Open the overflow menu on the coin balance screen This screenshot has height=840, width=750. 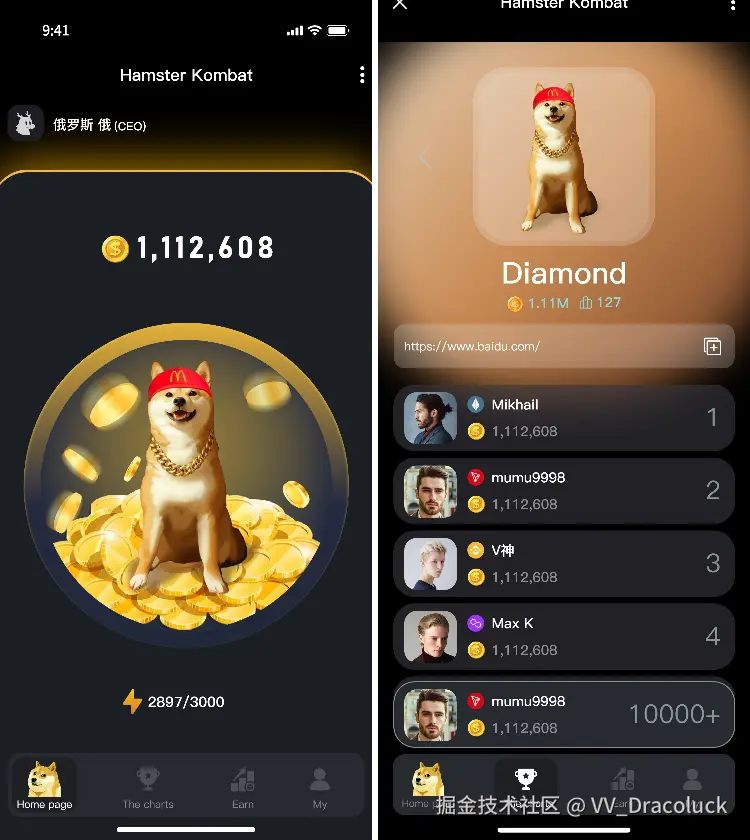pyautogui.click(x=361, y=75)
